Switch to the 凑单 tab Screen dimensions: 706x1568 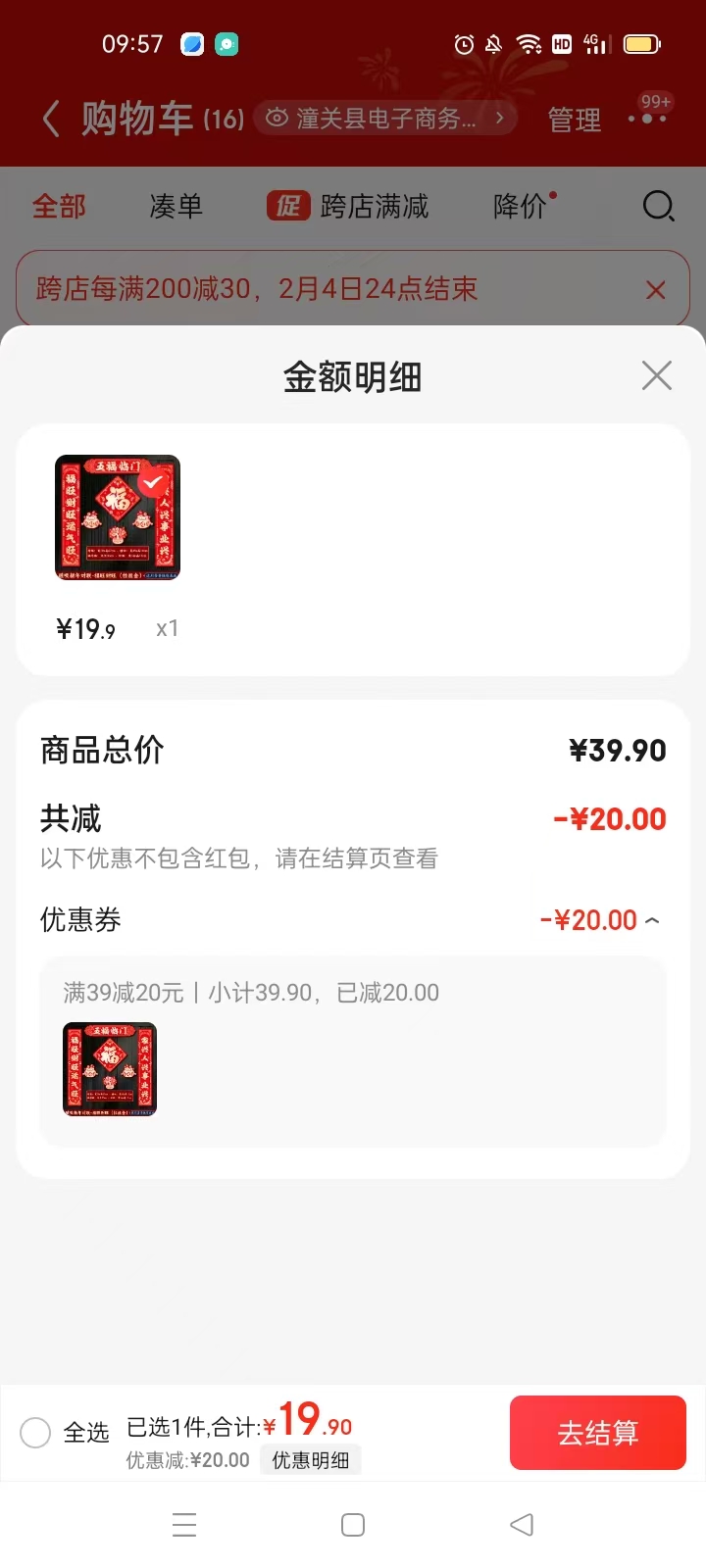pyautogui.click(x=176, y=207)
